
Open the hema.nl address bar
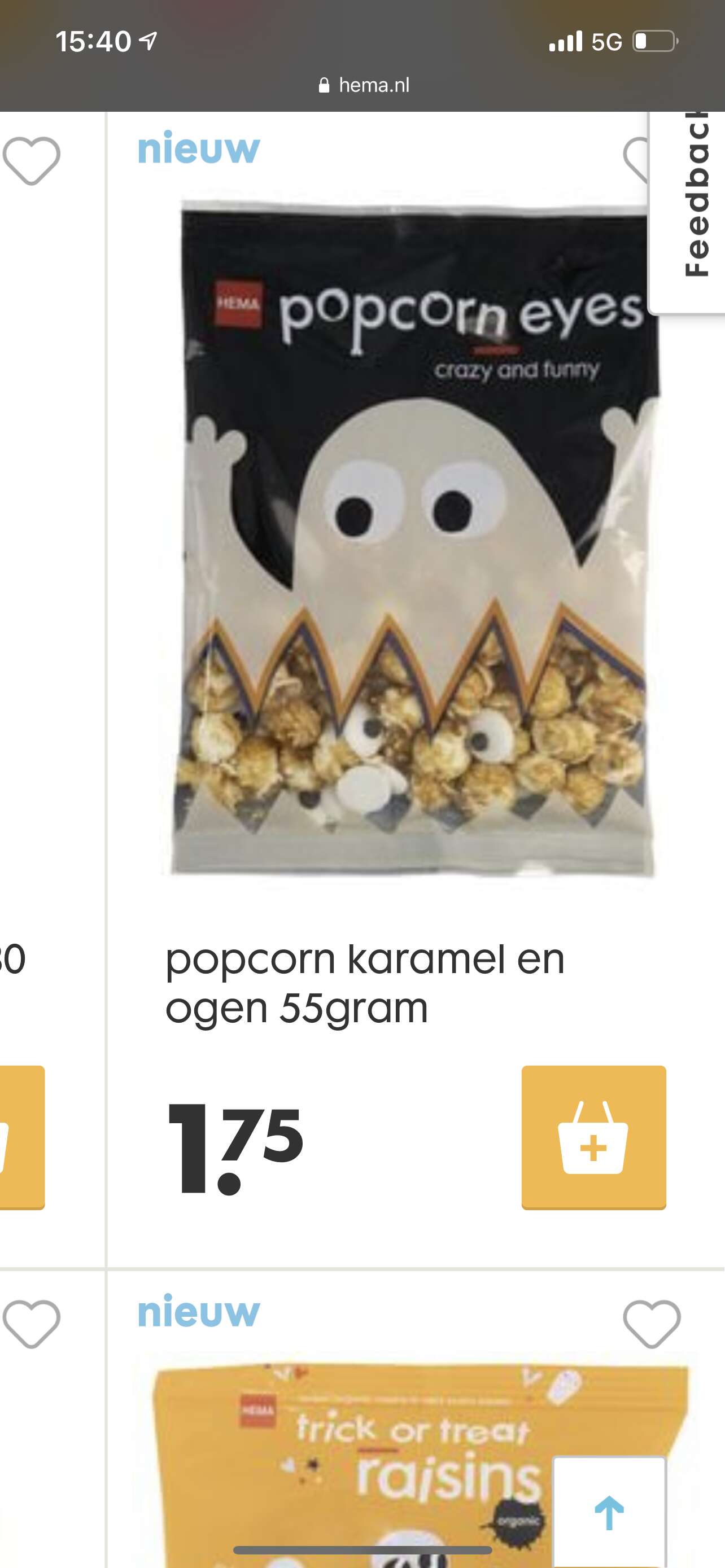click(364, 85)
